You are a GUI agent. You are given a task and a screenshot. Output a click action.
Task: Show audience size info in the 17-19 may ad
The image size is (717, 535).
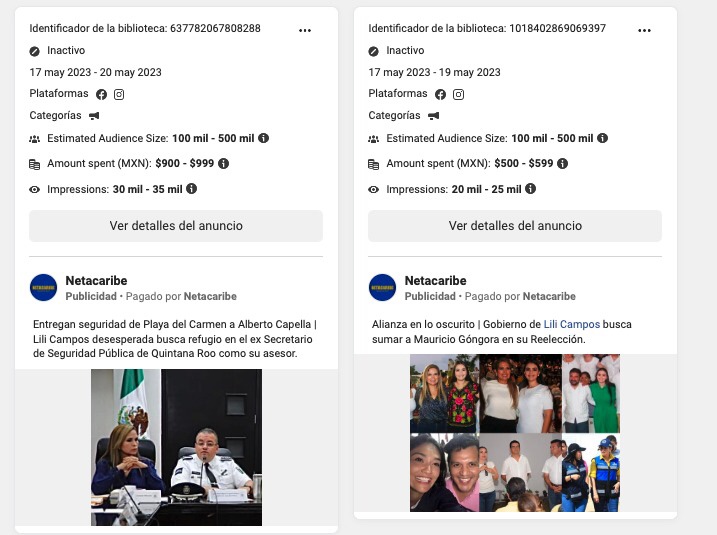click(602, 138)
